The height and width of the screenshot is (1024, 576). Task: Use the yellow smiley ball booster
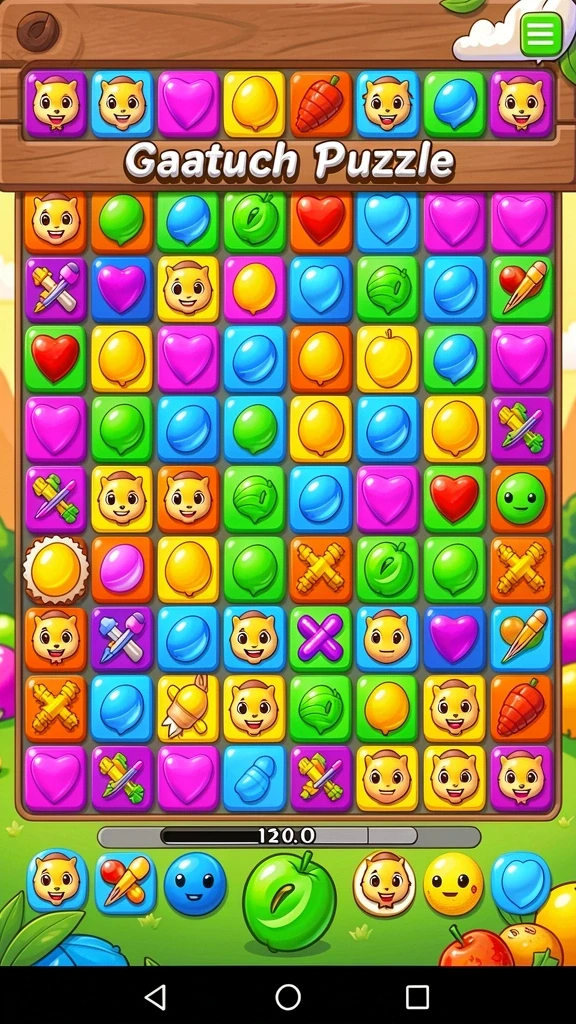tap(453, 884)
